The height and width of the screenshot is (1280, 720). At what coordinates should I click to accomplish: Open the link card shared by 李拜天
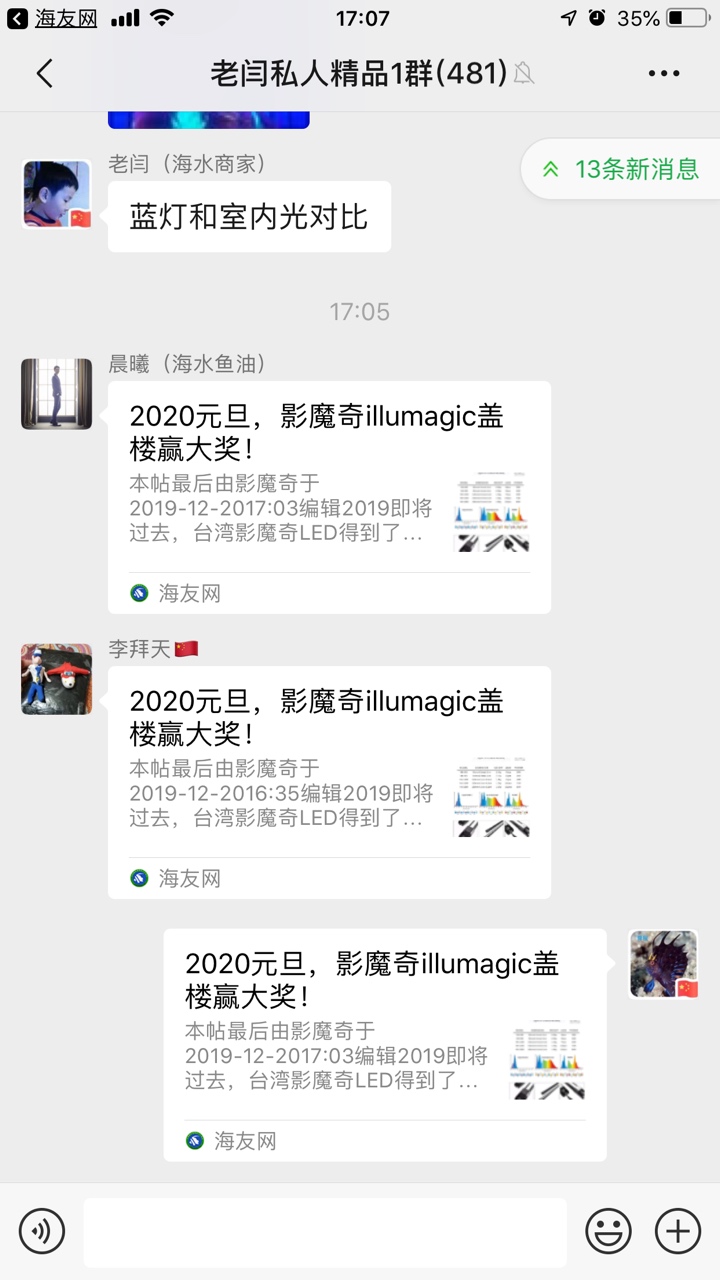[x=329, y=782]
